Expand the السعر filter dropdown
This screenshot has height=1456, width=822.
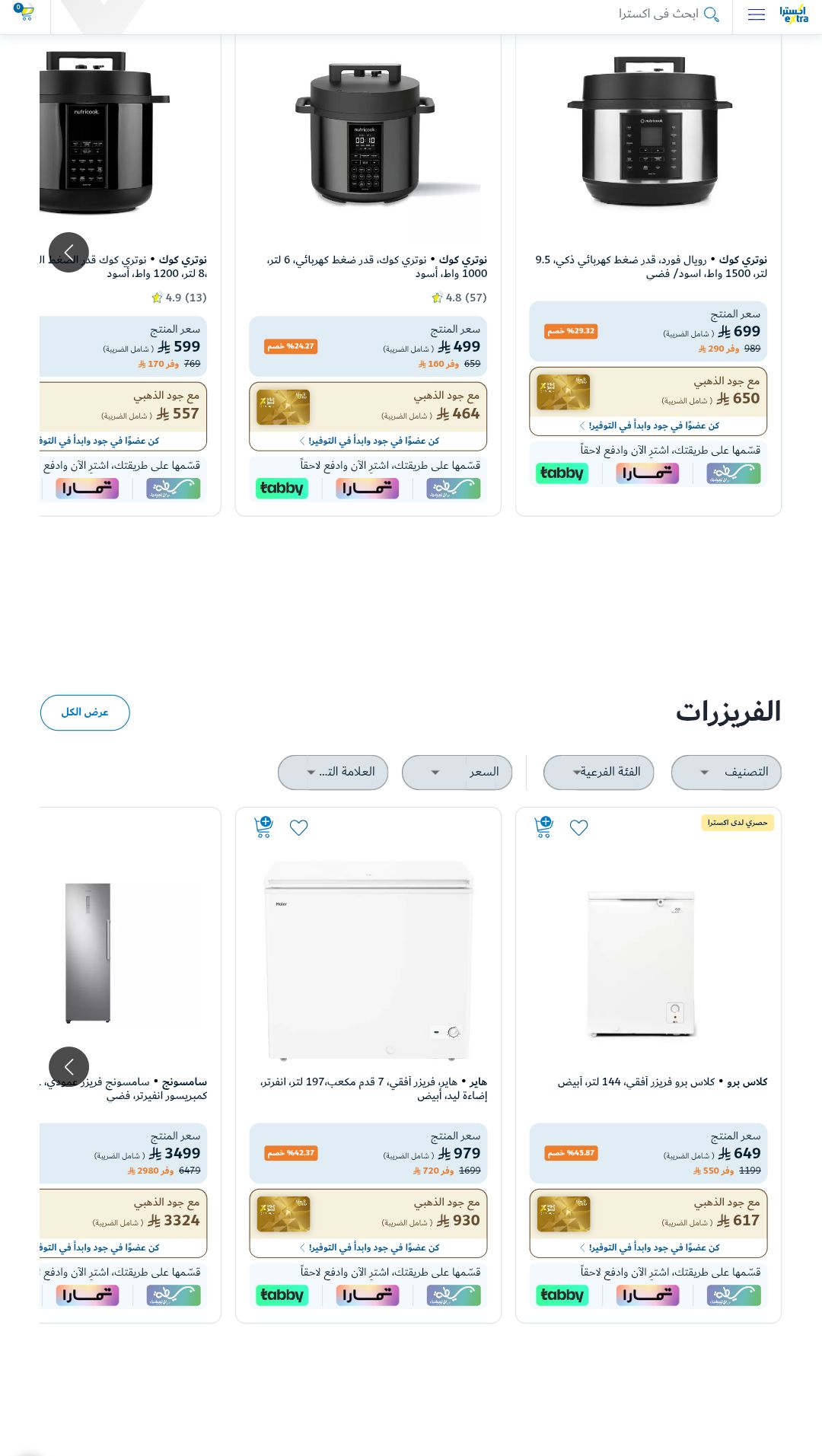(x=457, y=773)
